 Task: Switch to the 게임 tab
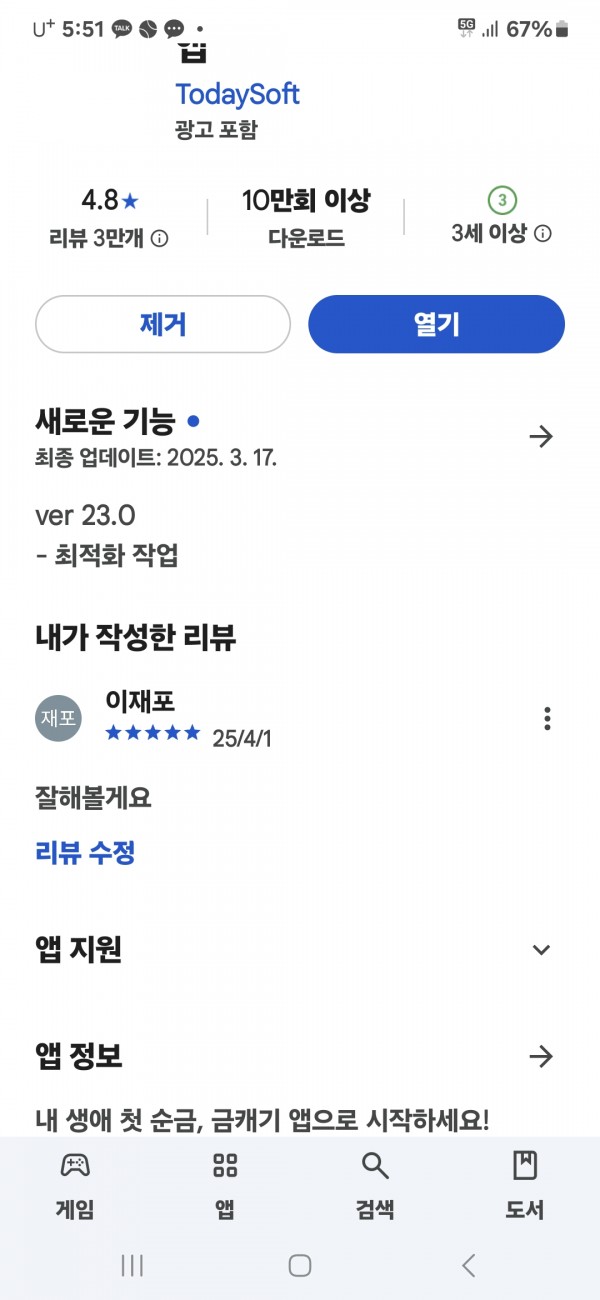[75, 1185]
